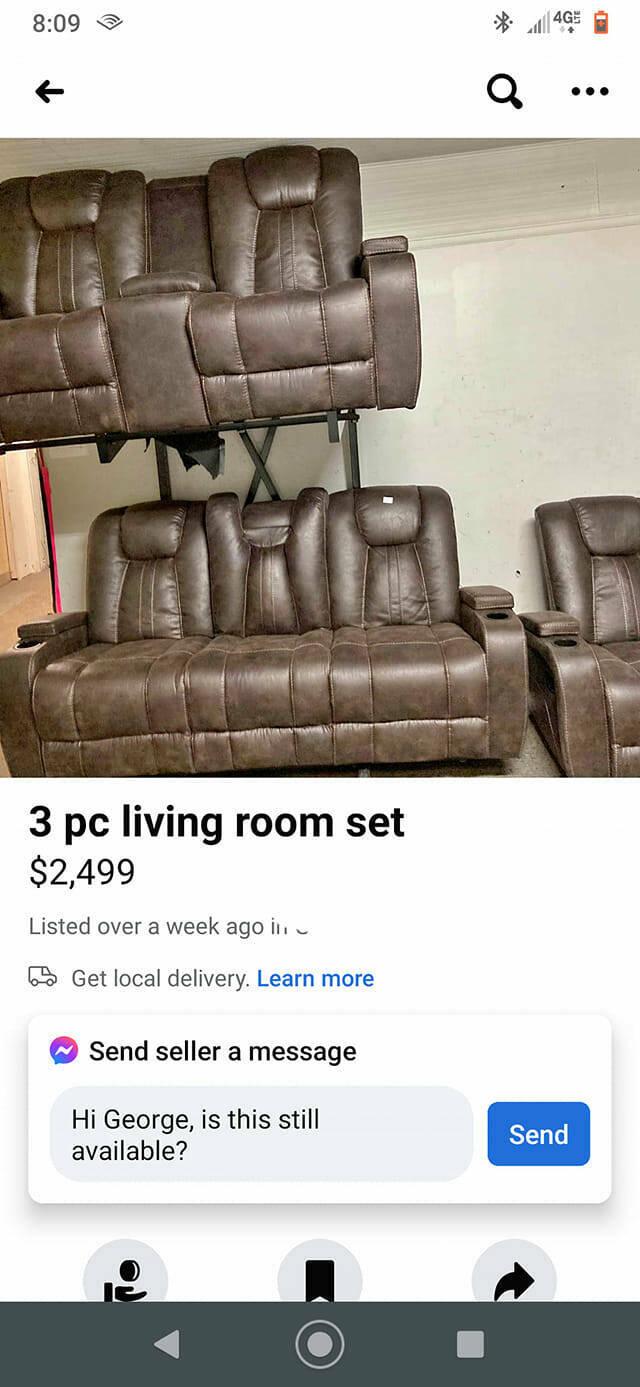View the living room set photo

320,457
